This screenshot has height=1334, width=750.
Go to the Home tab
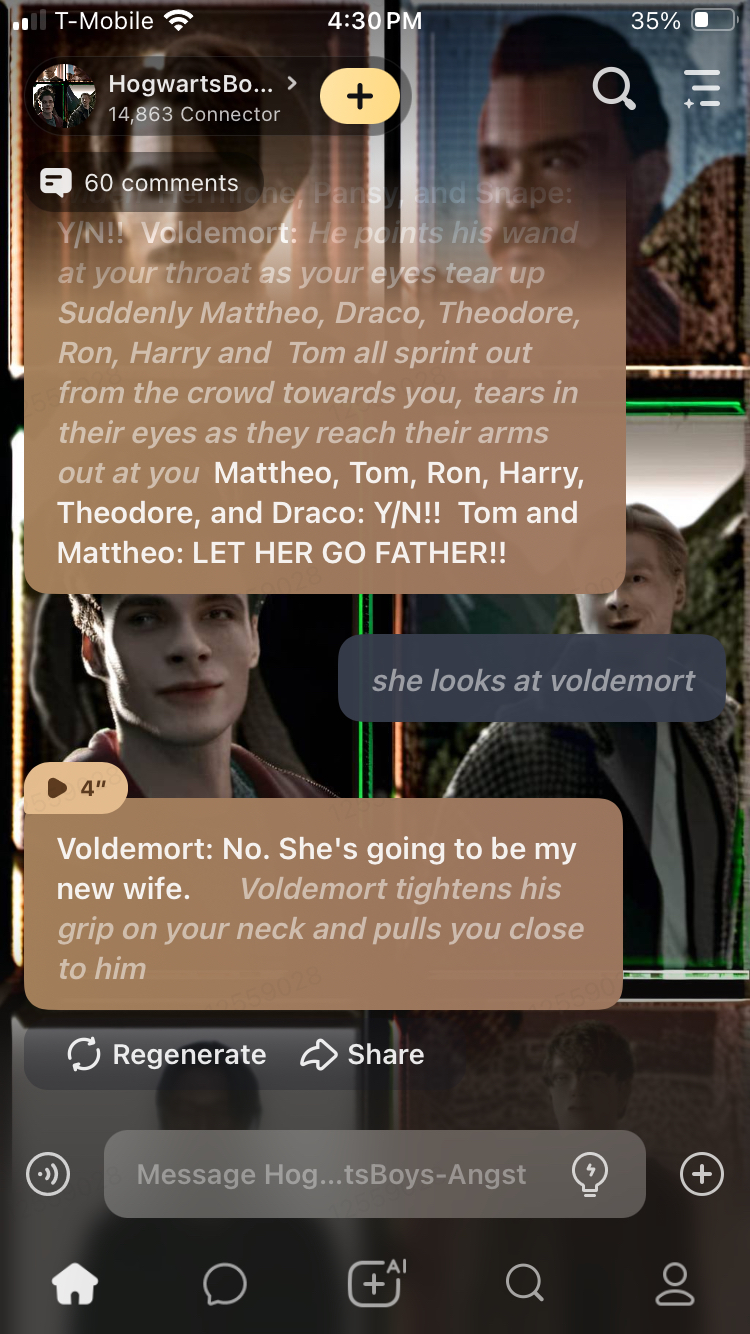(x=76, y=1284)
